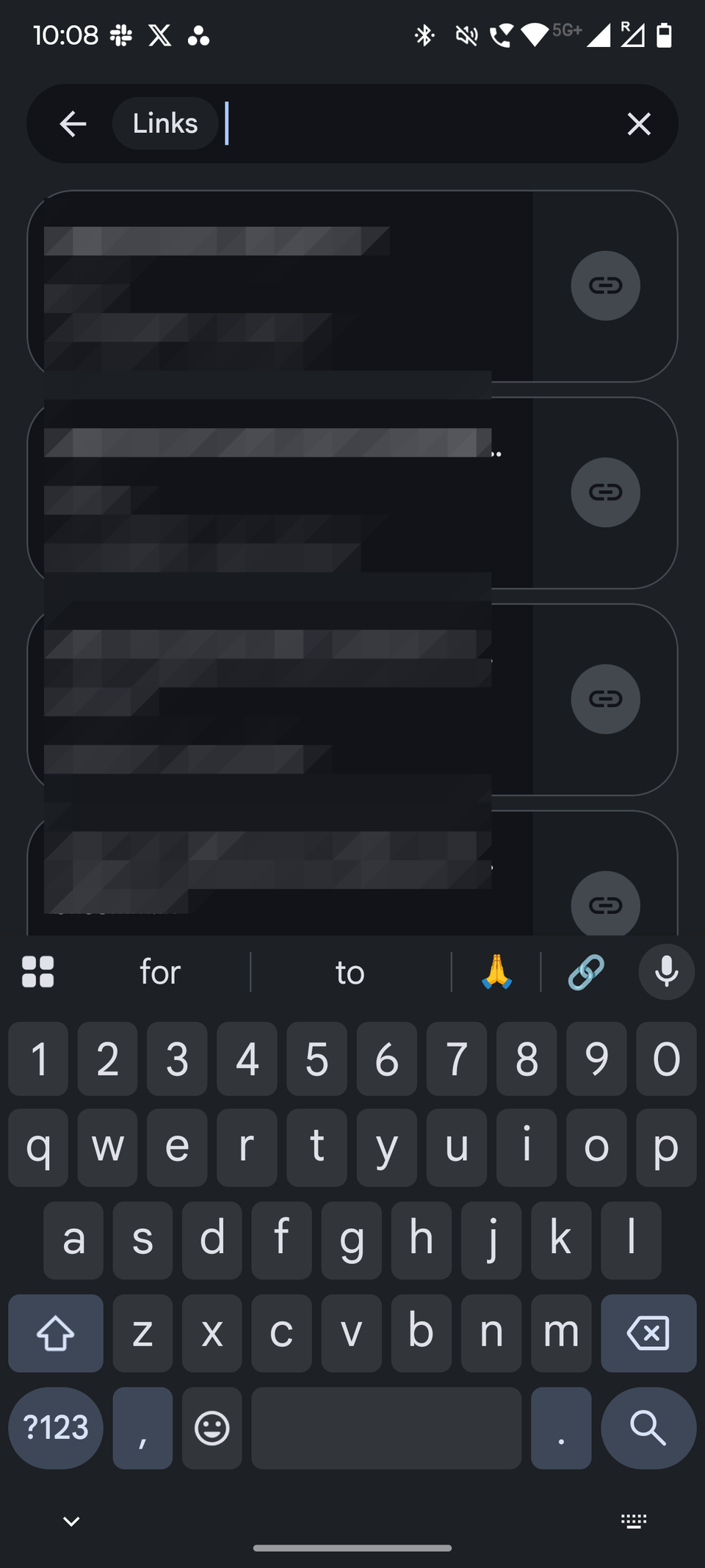Insert the praying hands emoji suggestion
The width and height of the screenshot is (705, 1568).
point(496,972)
